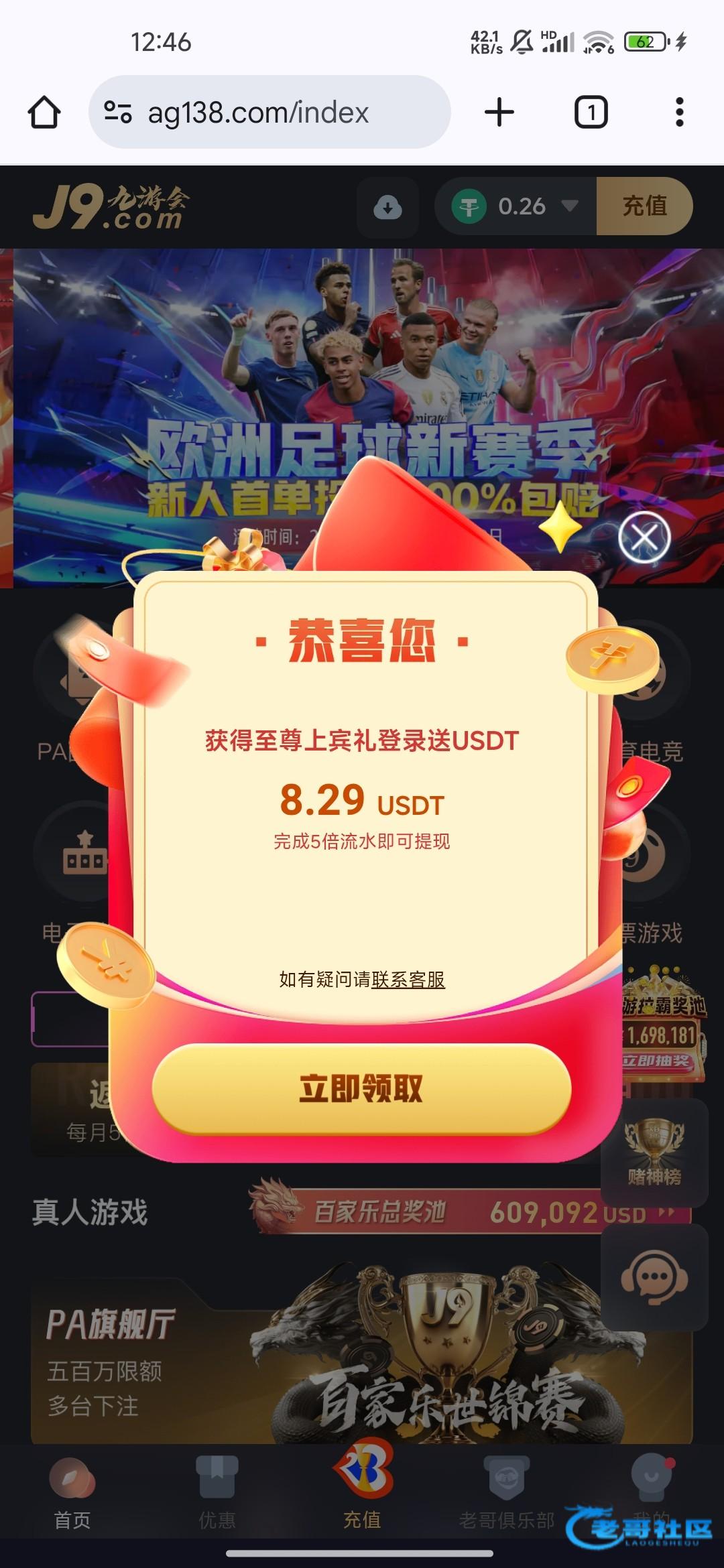Open the 赌神榜 leaderboard
Image resolution: width=724 pixels, height=1568 pixels.
(654, 1153)
